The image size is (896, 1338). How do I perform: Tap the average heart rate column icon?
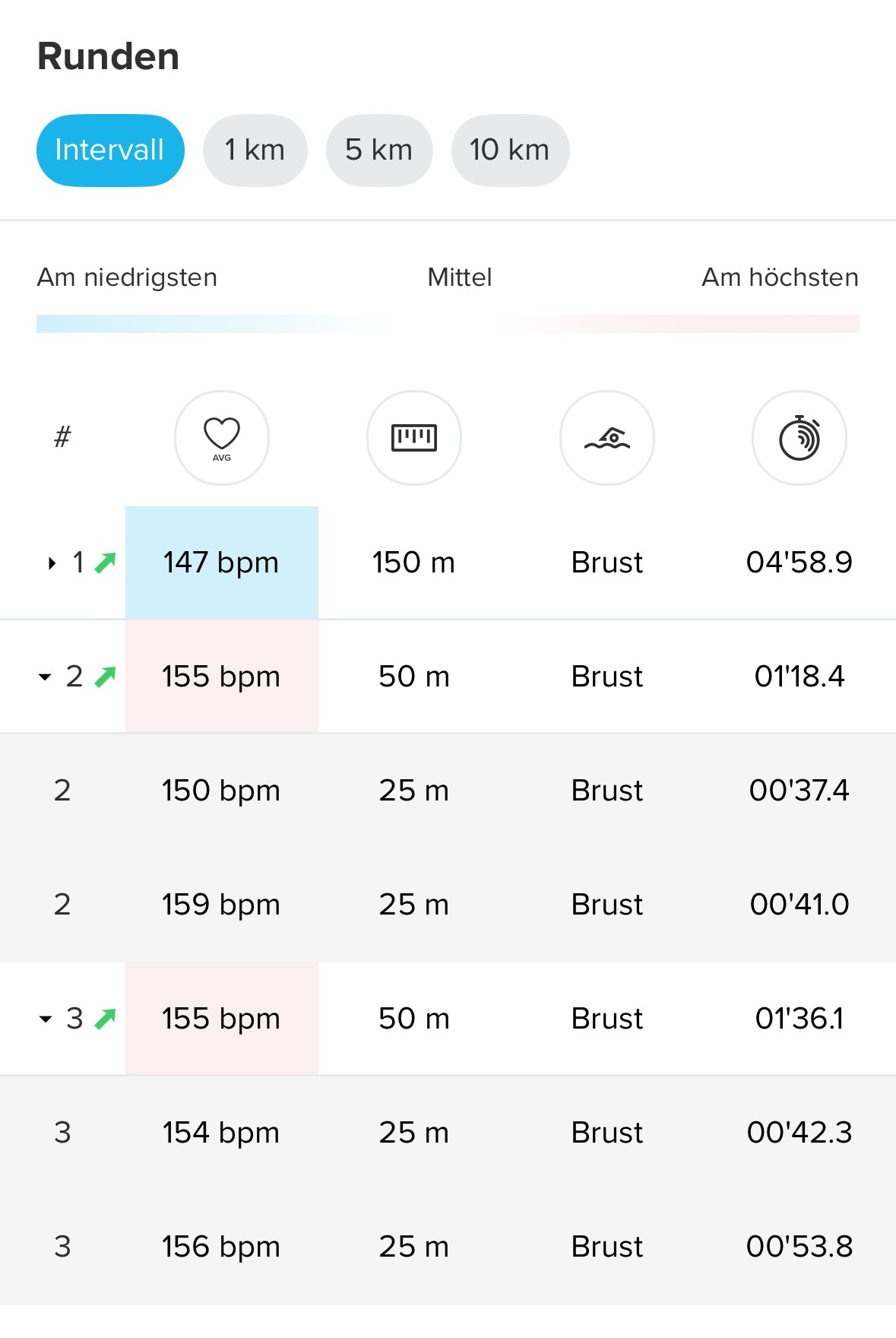[222, 438]
